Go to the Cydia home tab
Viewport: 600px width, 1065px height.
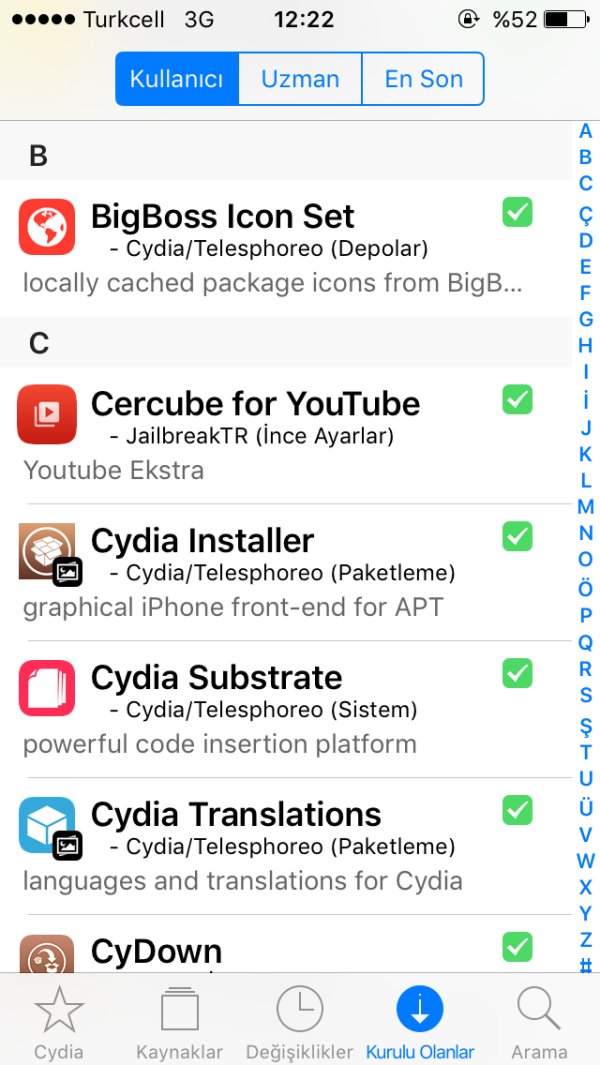(x=59, y=1022)
